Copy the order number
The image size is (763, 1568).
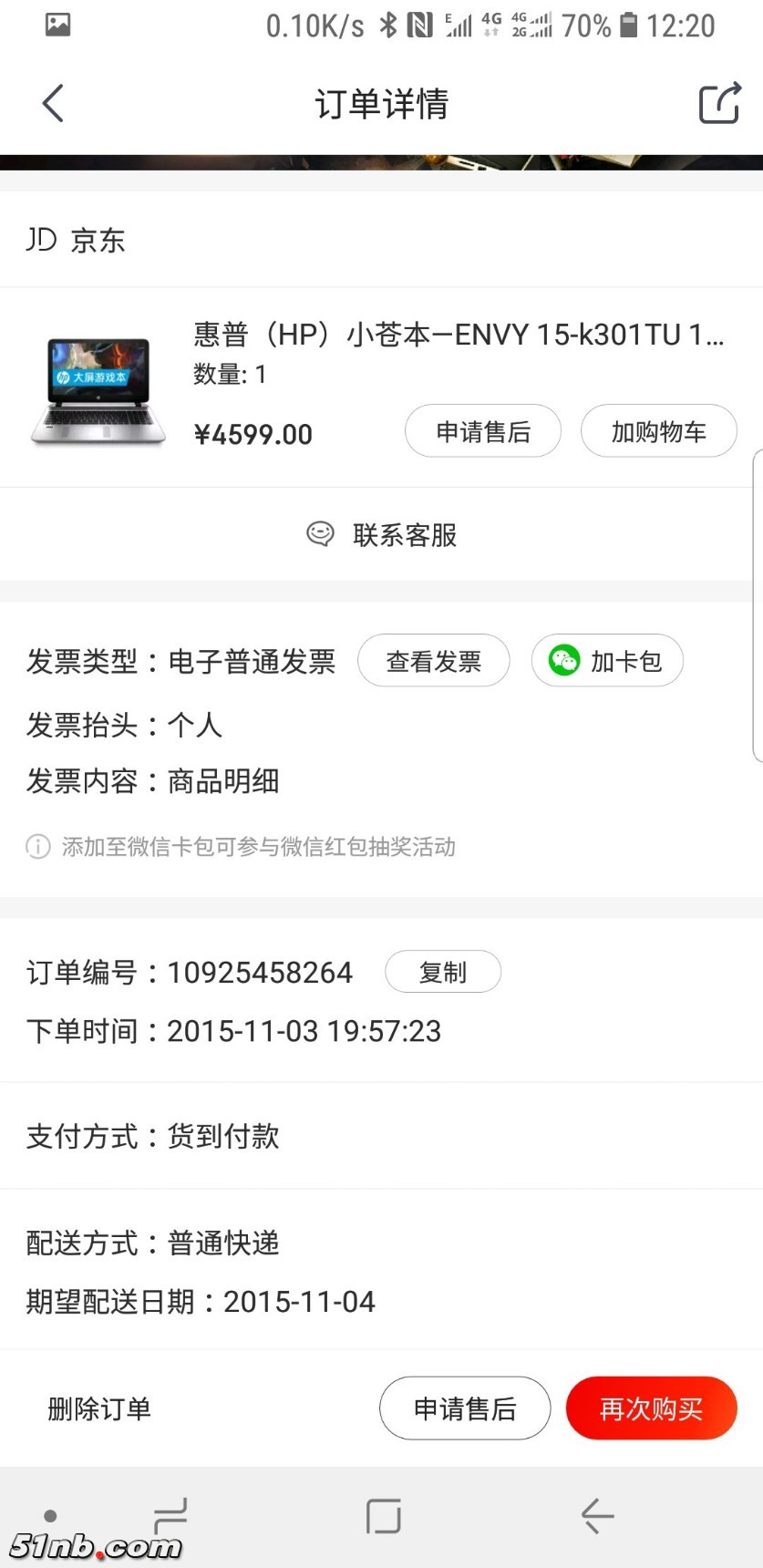[x=443, y=972]
